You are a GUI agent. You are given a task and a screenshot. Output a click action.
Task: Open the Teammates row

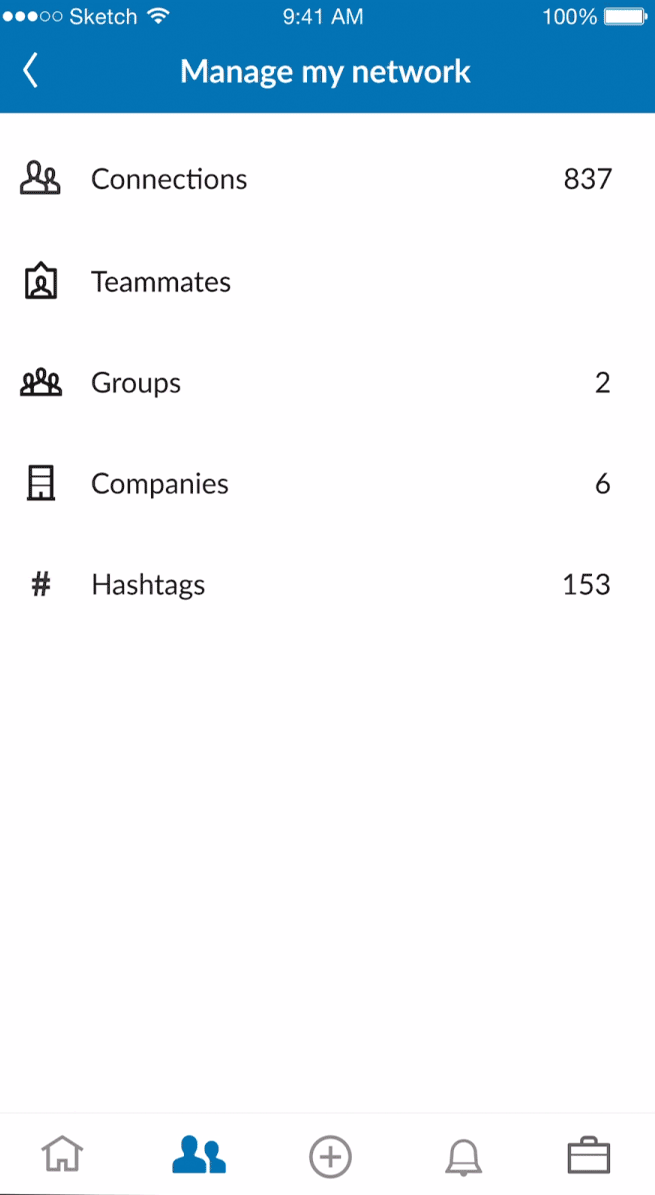(327, 282)
